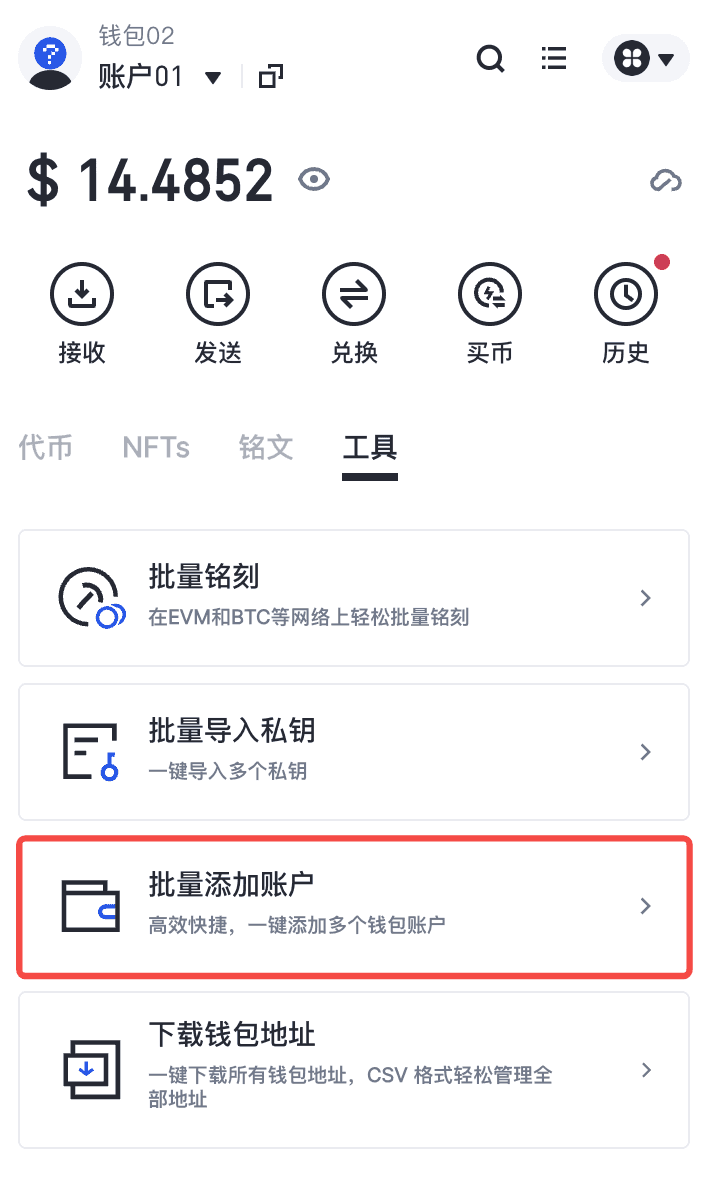View transaction 历史 history

(626, 312)
